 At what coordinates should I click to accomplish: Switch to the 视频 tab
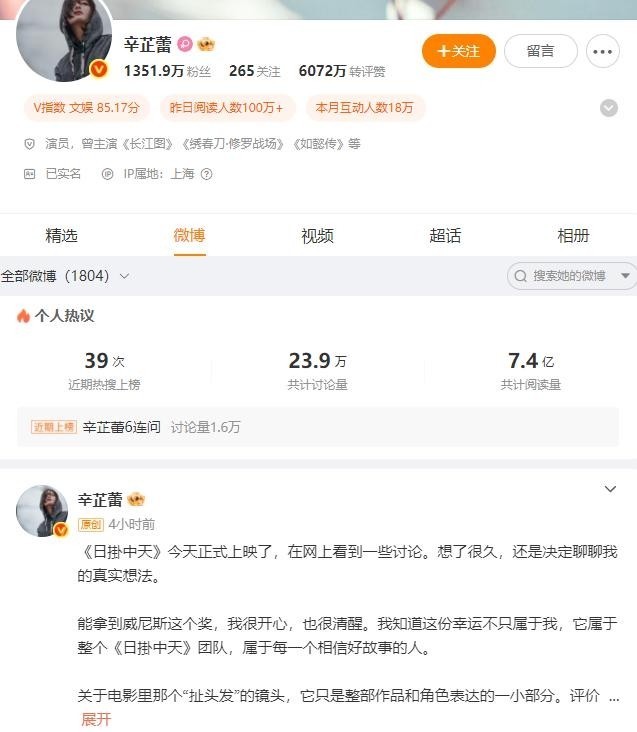pos(317,236)
